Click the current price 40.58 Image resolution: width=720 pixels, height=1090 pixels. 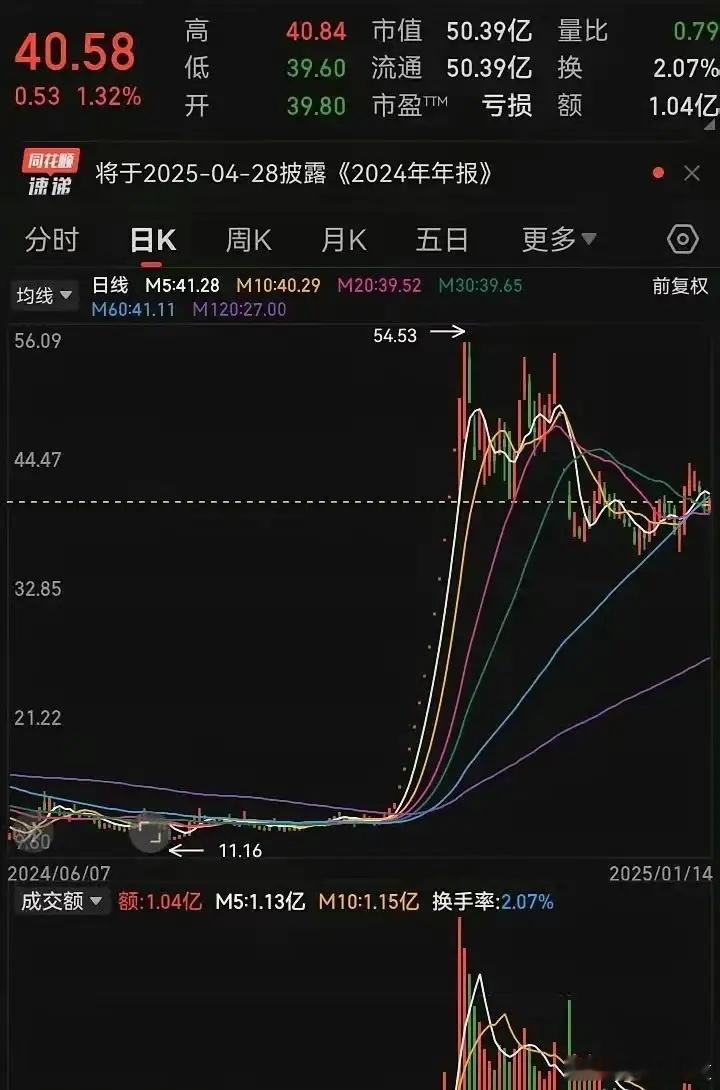tap(77, 48)
